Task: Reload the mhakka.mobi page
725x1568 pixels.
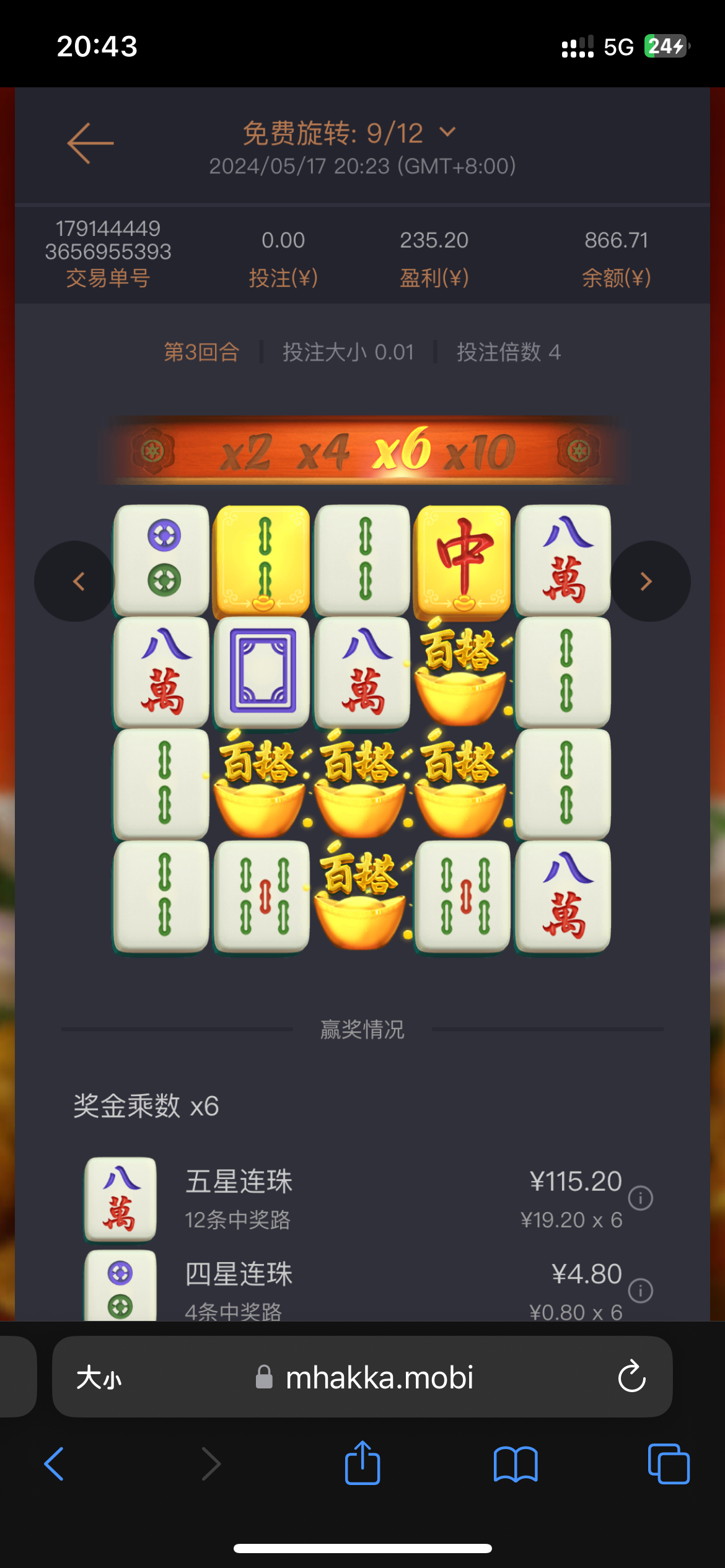Action: coord(631,1377)
